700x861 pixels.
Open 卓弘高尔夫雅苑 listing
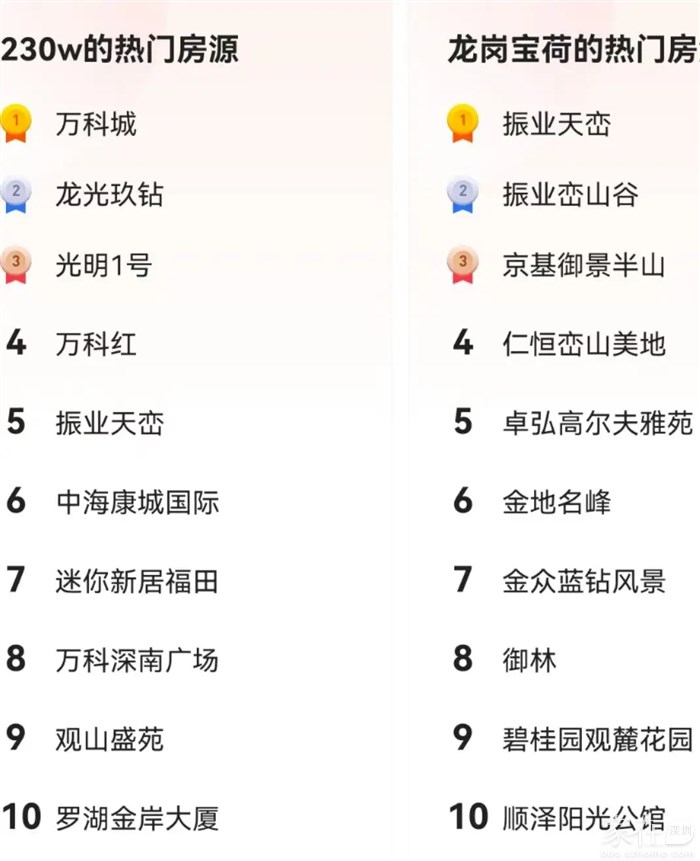(597, 423)
